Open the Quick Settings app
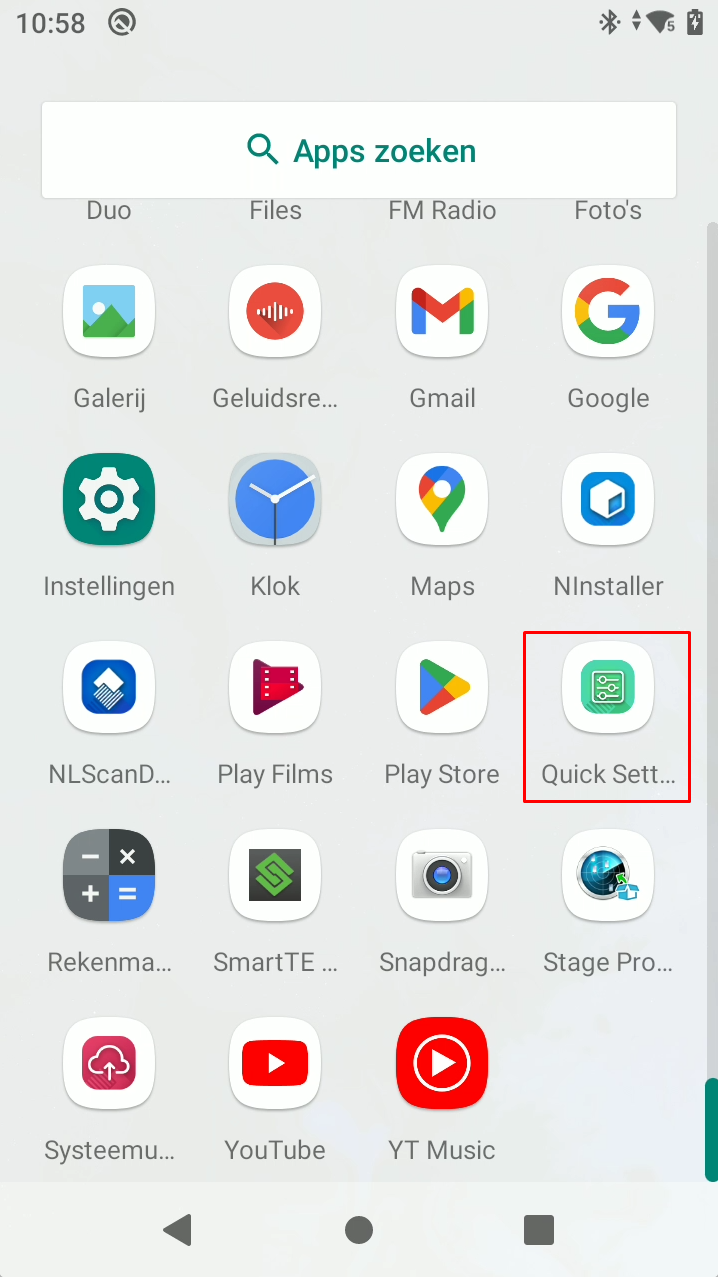718x1277 pixels. [x=608, y=687]
